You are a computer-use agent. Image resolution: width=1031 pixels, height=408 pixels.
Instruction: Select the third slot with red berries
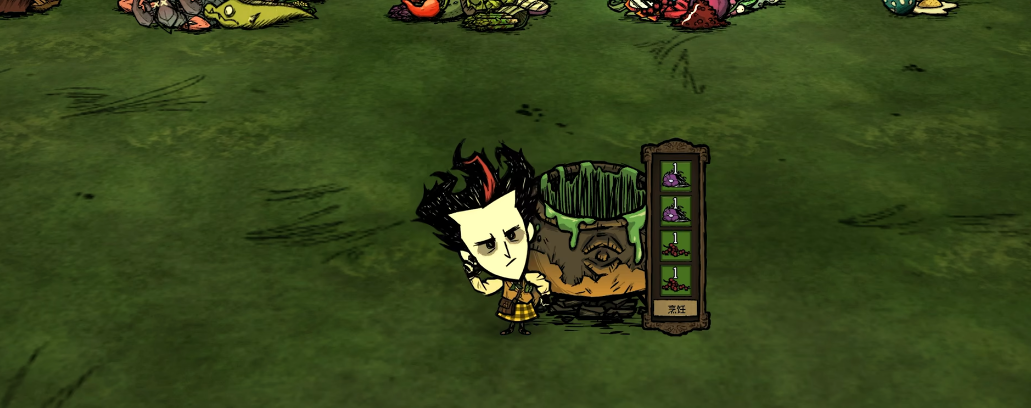675,245
